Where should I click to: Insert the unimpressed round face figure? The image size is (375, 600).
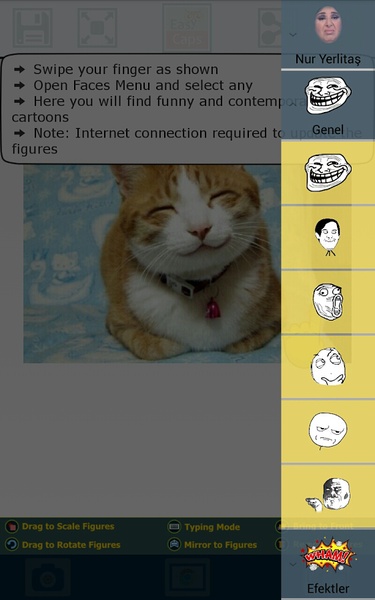328,432
